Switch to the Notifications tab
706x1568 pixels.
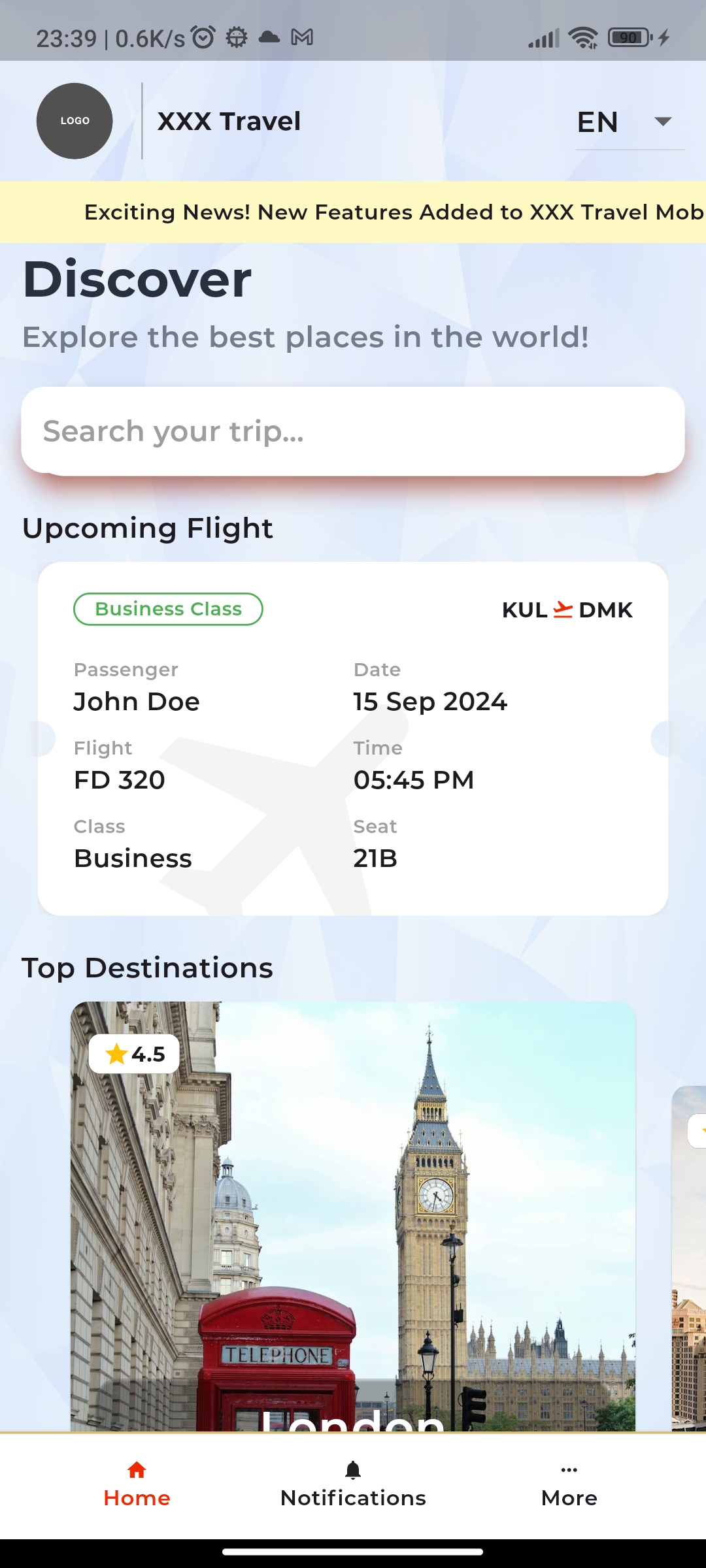353,1486
